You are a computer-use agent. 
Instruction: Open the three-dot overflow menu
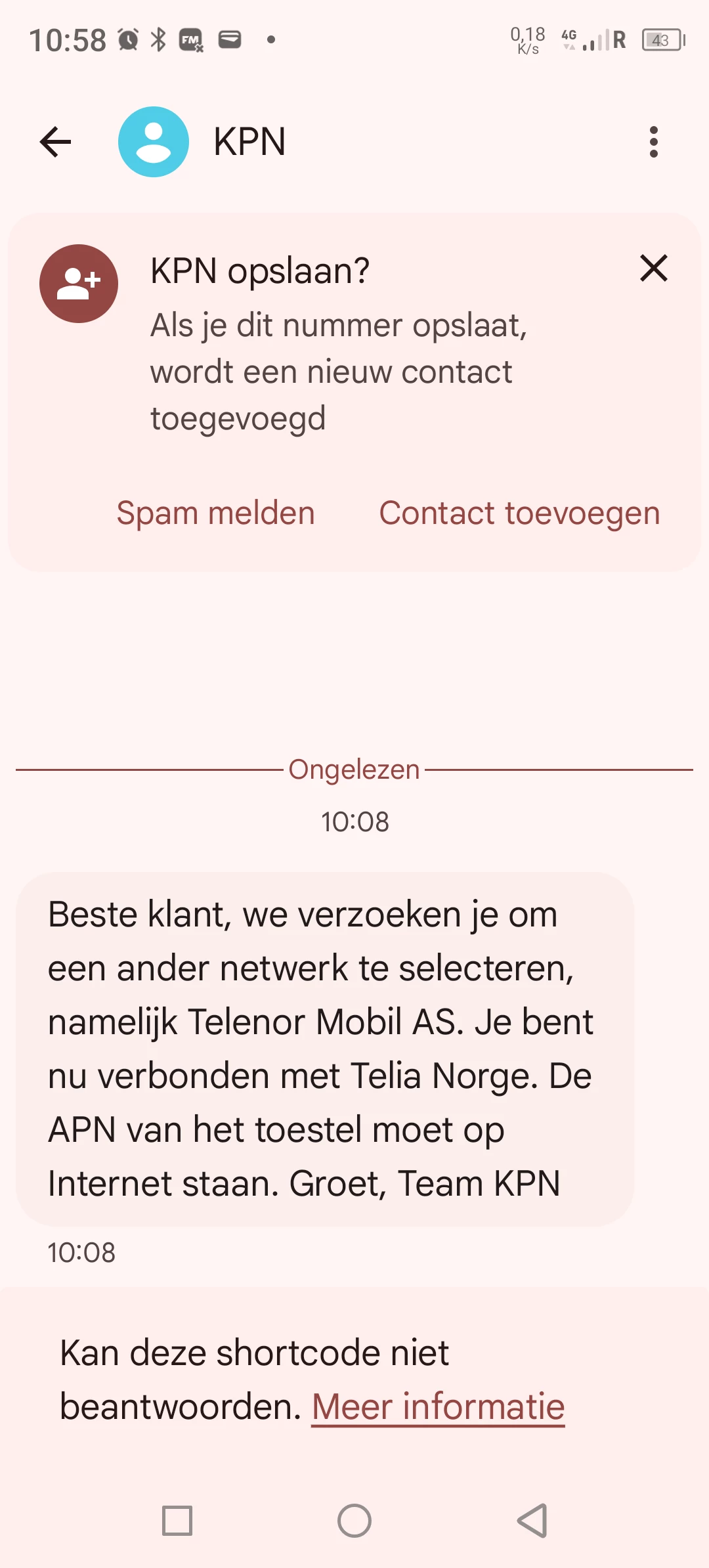click(653, 142)
